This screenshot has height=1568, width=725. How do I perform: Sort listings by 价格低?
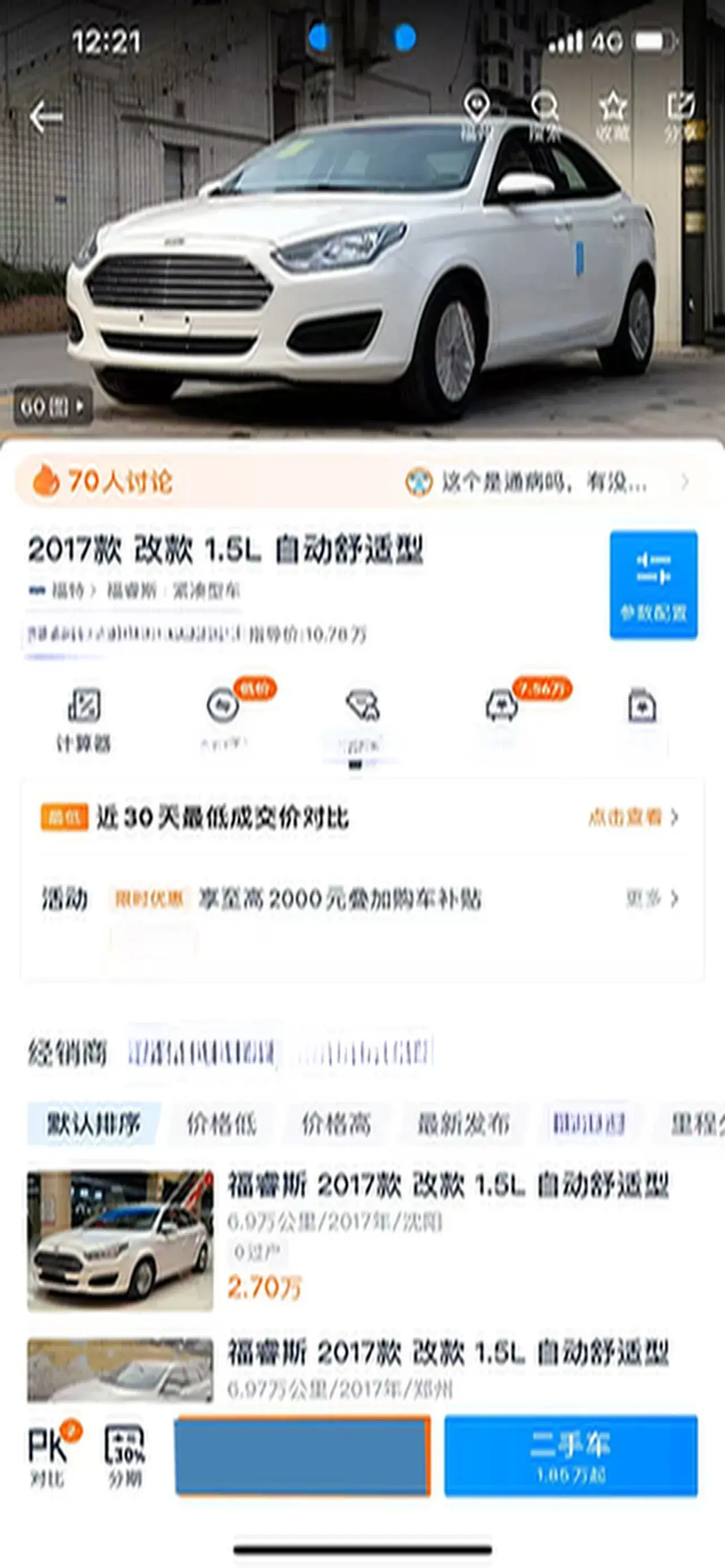coord(221,1123)
